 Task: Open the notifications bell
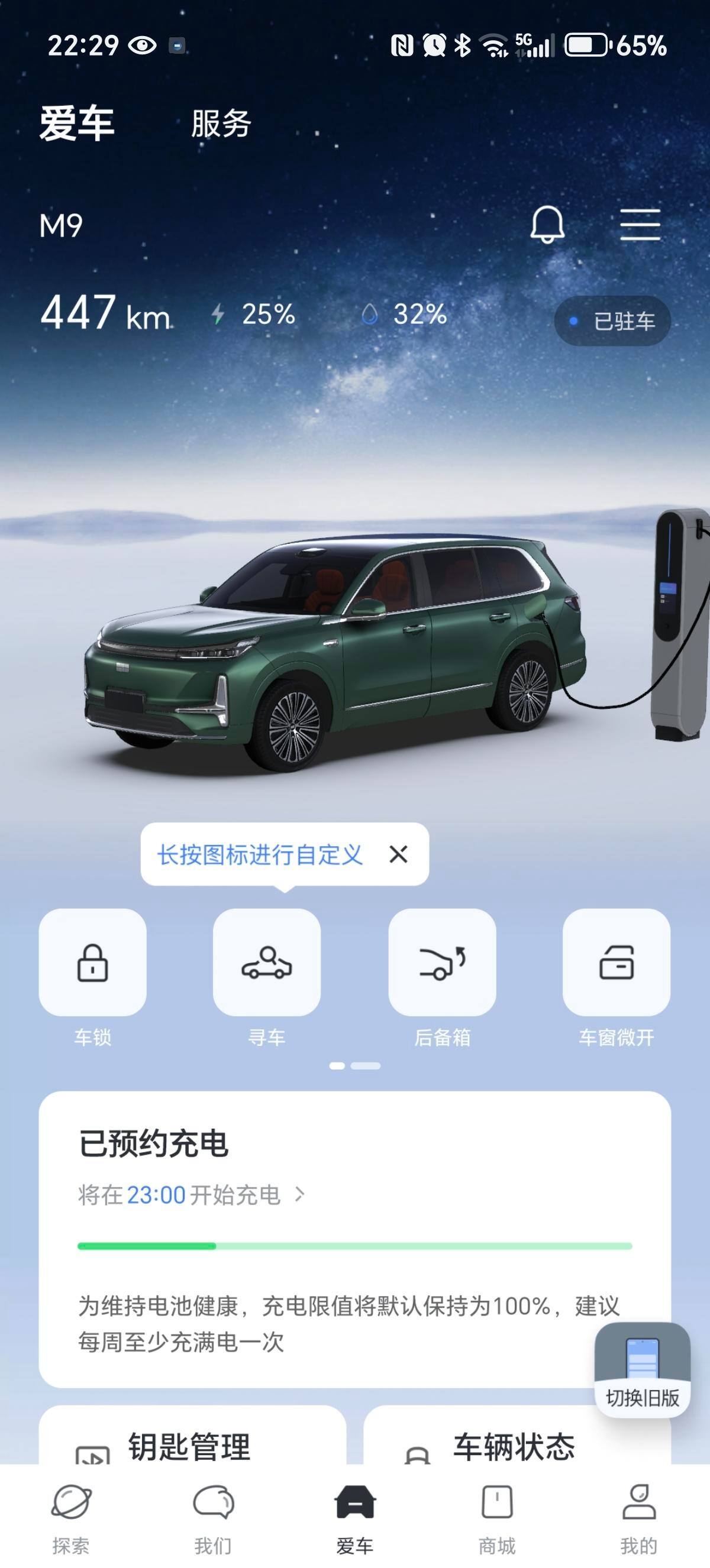click(x=547, y=225)
